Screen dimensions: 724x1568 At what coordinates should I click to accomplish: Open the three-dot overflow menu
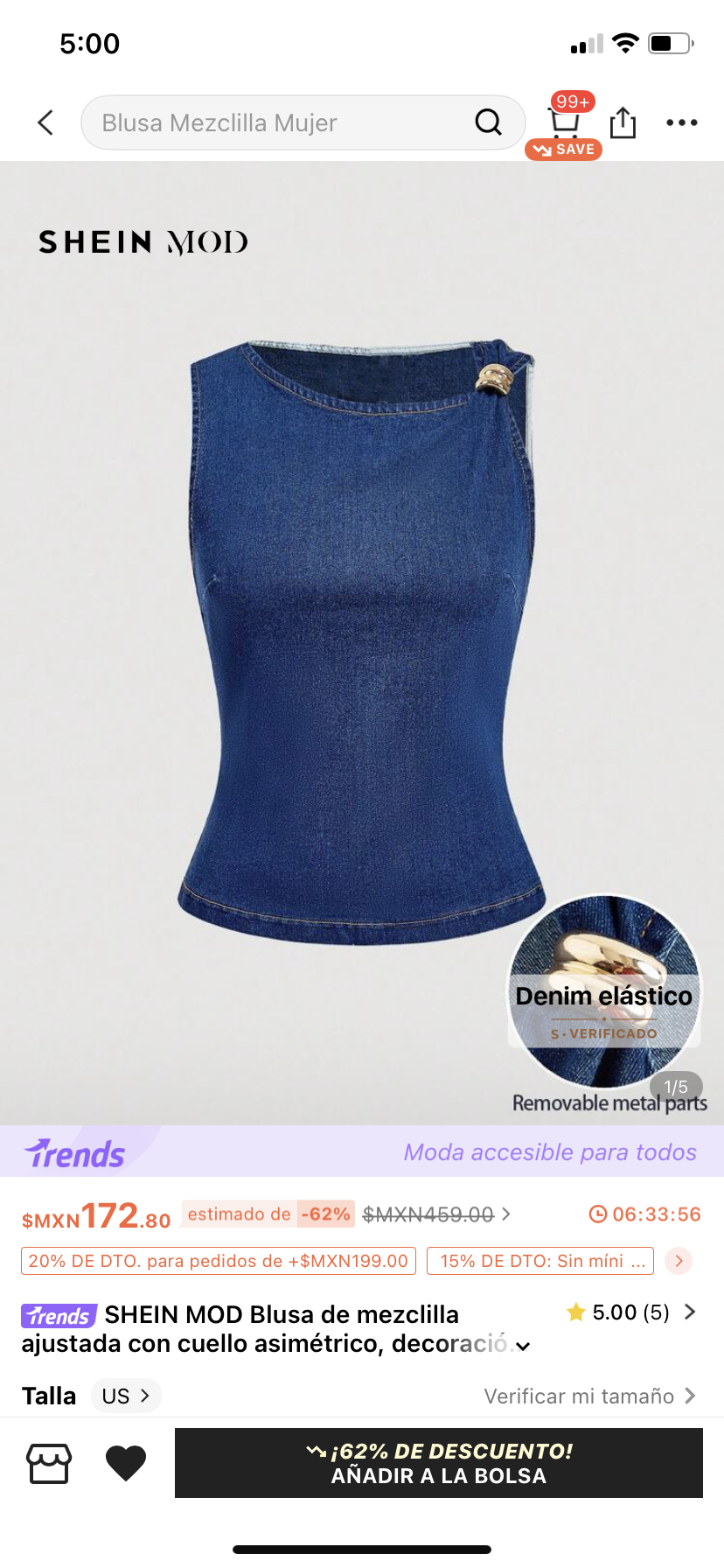coord(681,122)
